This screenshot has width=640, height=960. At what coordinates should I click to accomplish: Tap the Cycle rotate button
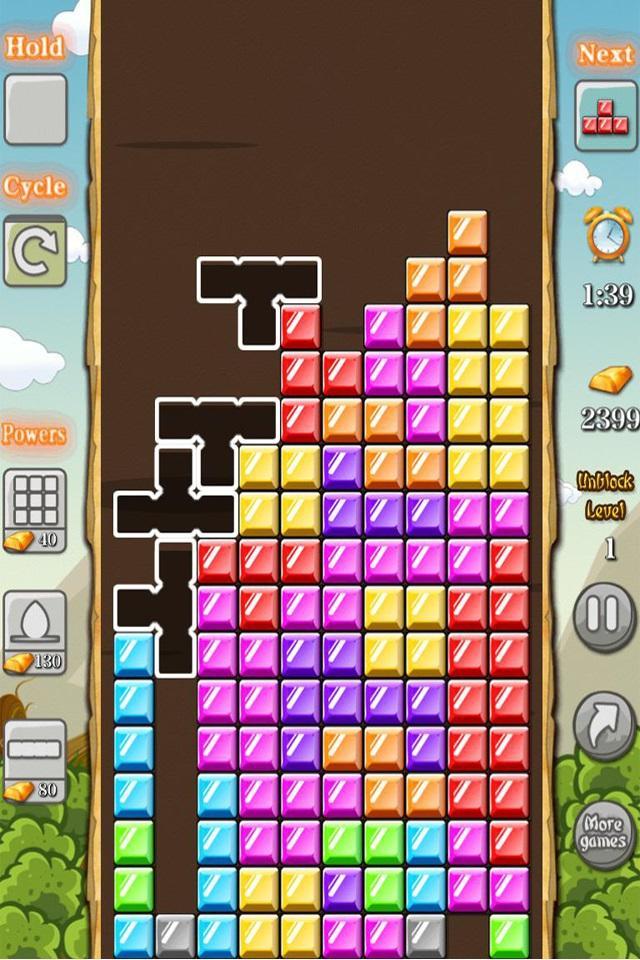[35, 250]
